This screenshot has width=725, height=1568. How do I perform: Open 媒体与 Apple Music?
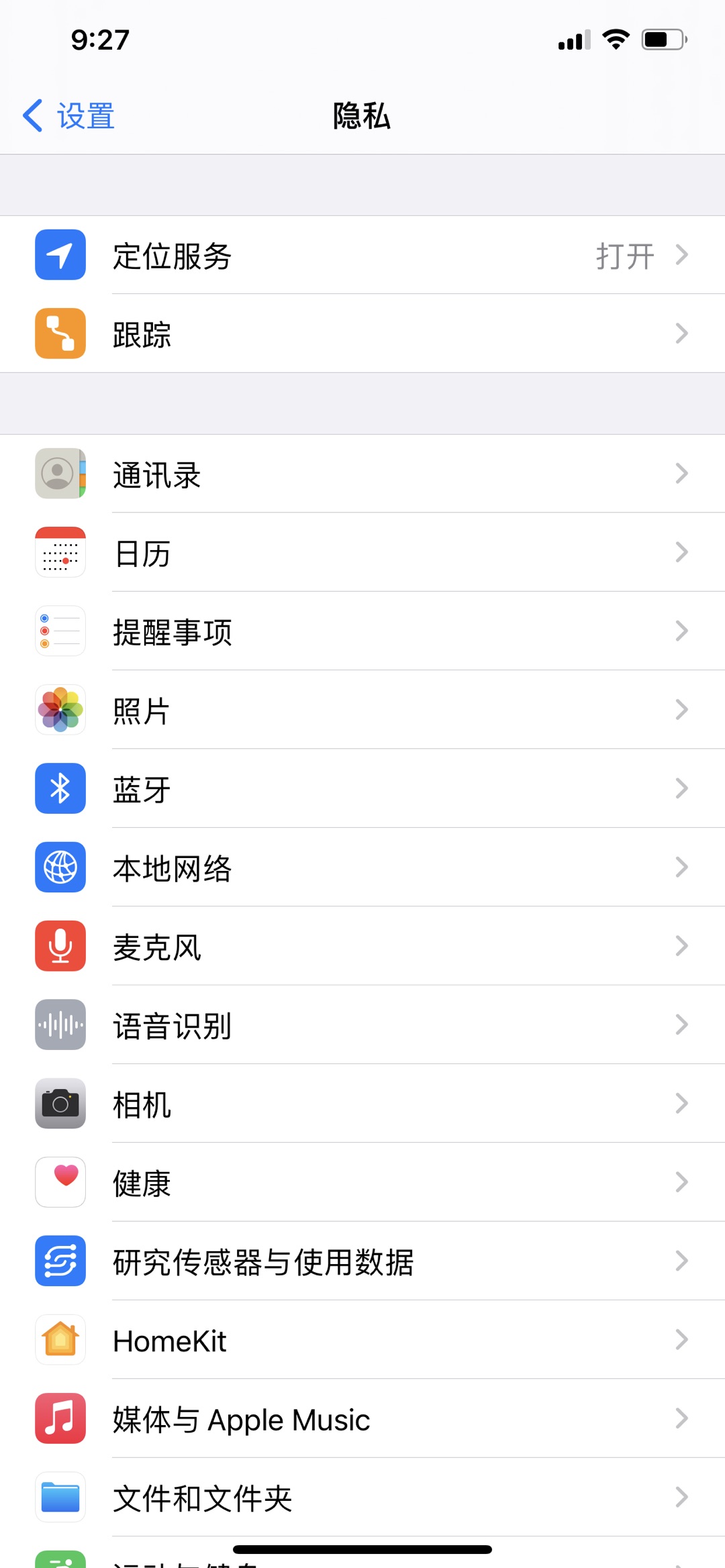[x=362, y=1418]
